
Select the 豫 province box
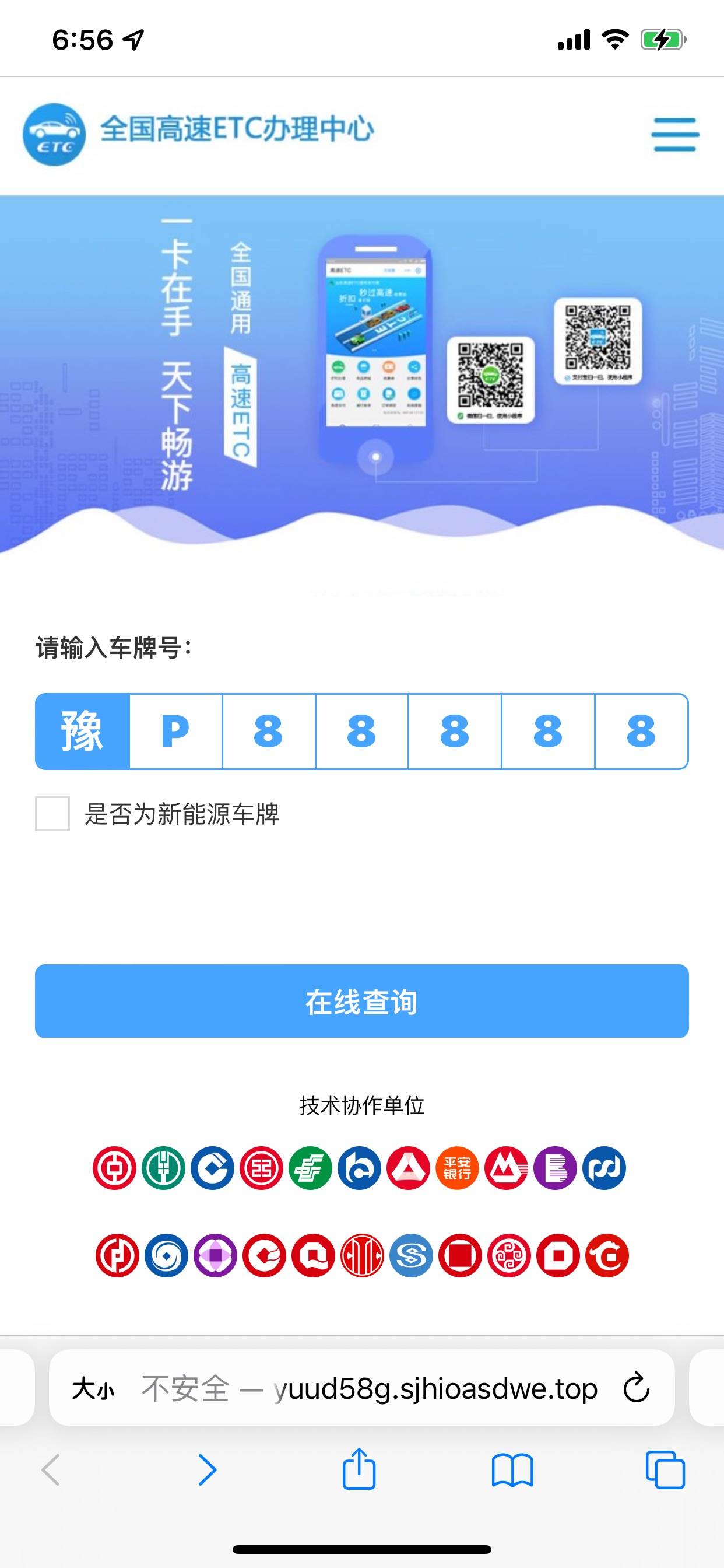[x=83, y=731]
